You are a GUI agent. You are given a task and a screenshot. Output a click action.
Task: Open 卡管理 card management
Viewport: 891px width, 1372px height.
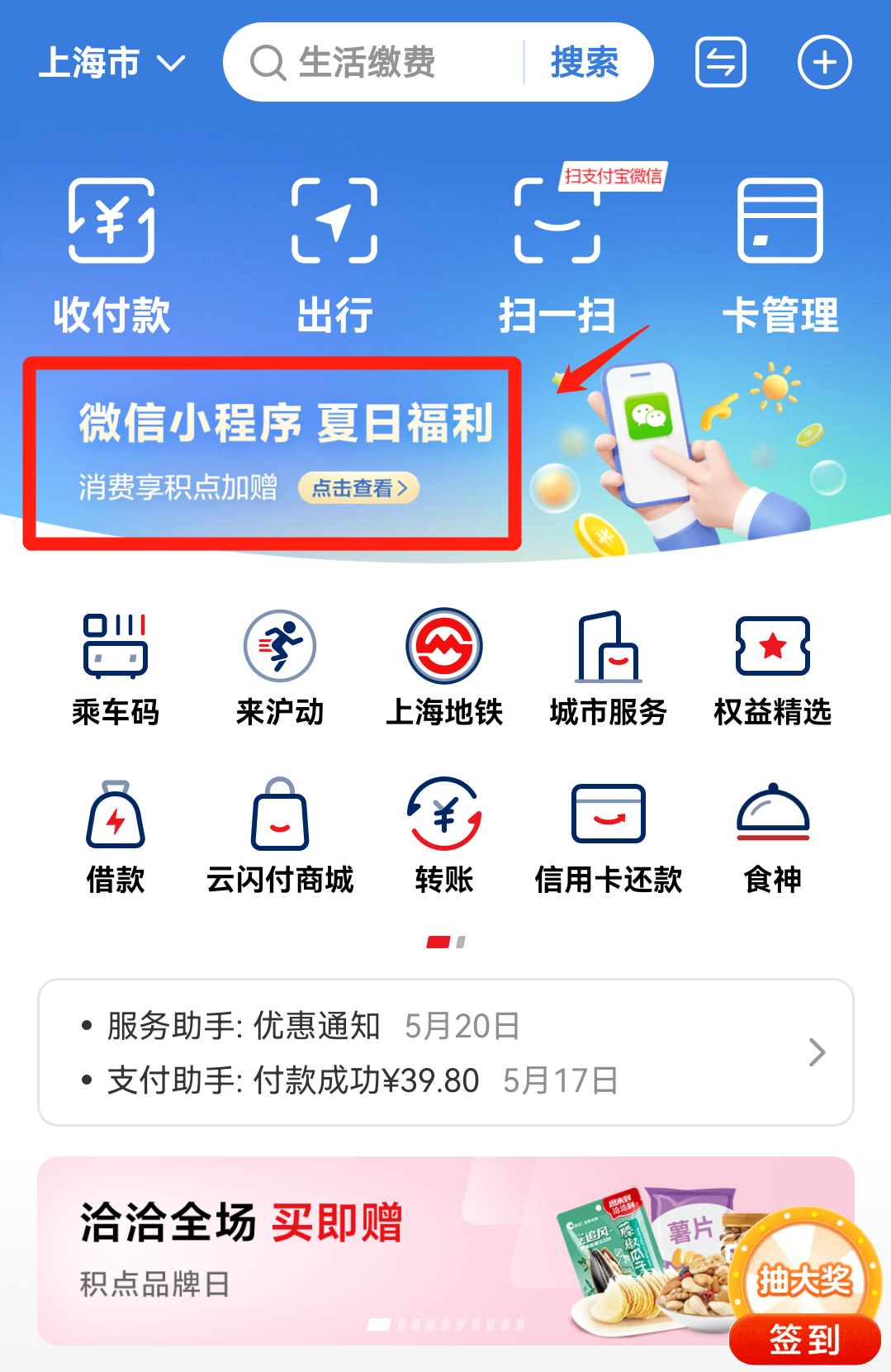(x=780, y=254)
